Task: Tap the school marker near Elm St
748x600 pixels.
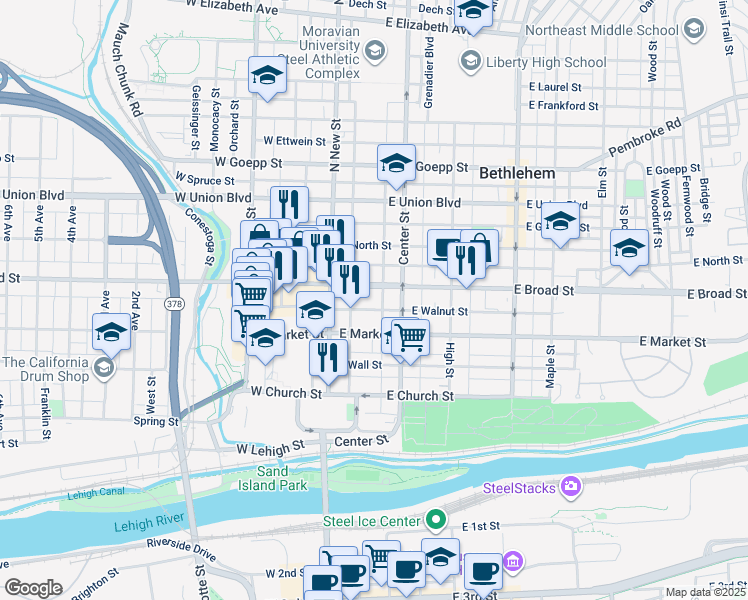Action: 629,249
